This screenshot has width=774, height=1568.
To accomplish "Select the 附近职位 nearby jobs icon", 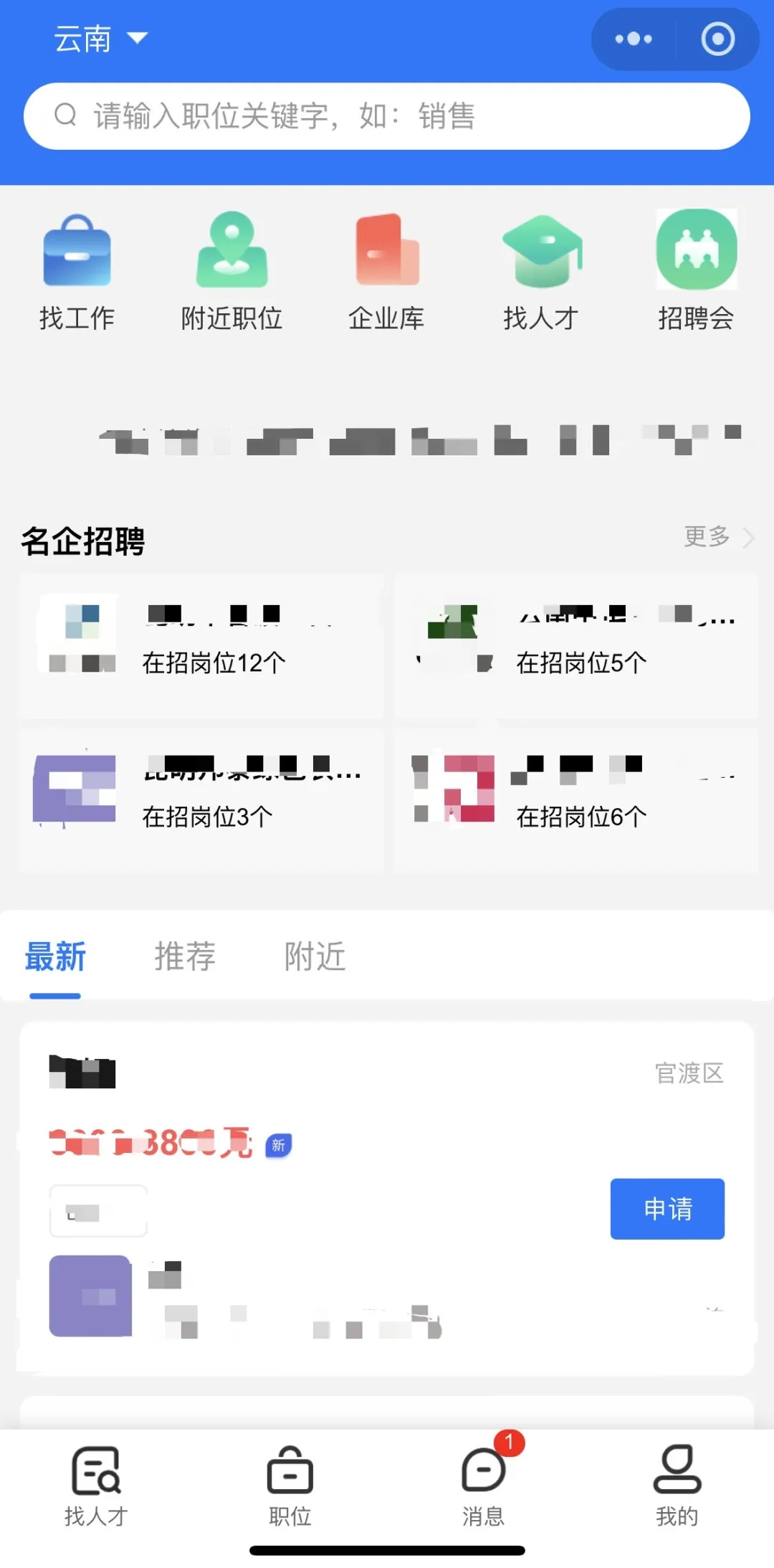I will pyautogui.click(x=231, y=272).
